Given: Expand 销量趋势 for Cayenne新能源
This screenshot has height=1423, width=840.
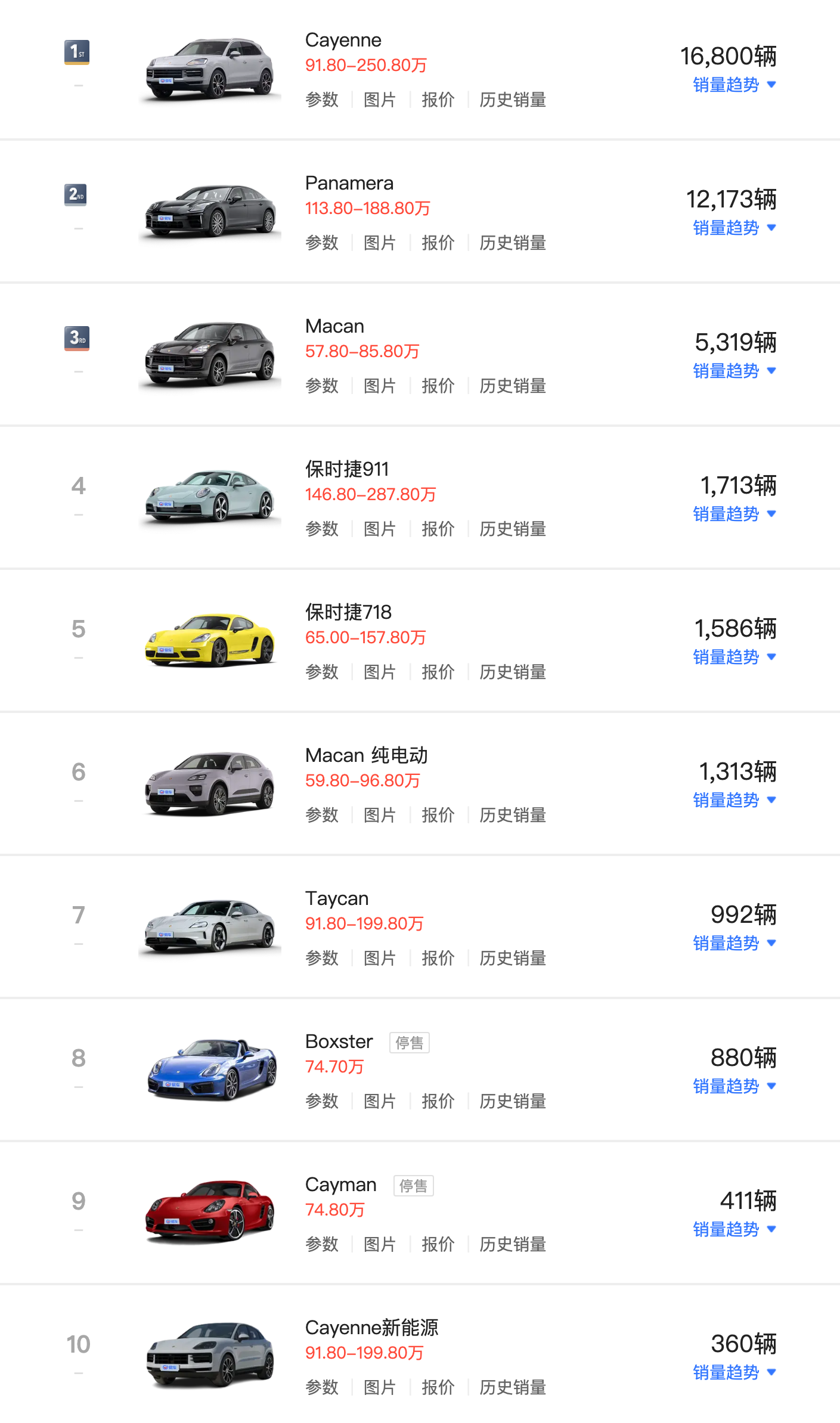Looking at the screenshot, I should point(734,1373).
